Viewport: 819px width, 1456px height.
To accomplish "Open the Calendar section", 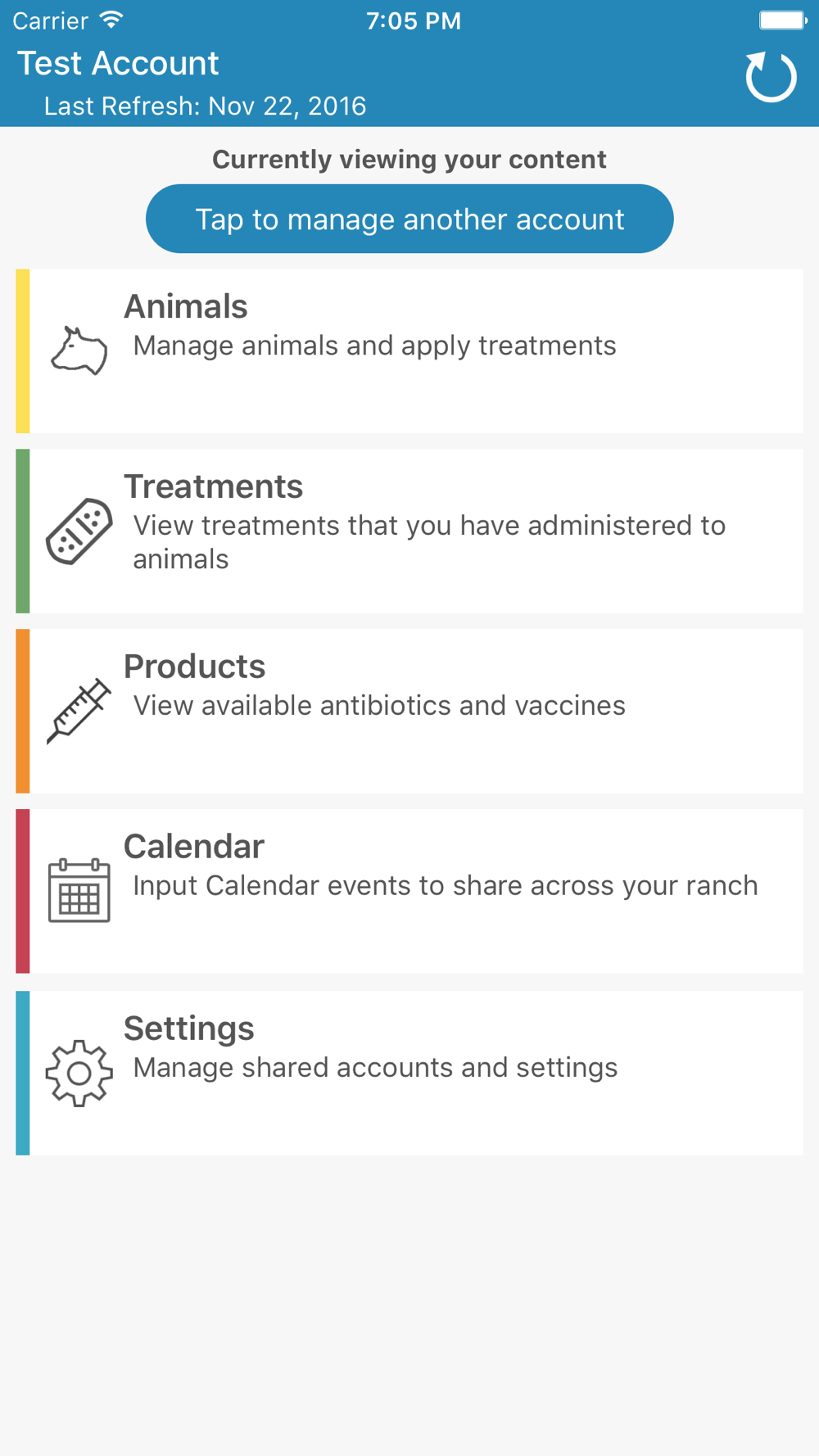I will click(x=409, y=891).
